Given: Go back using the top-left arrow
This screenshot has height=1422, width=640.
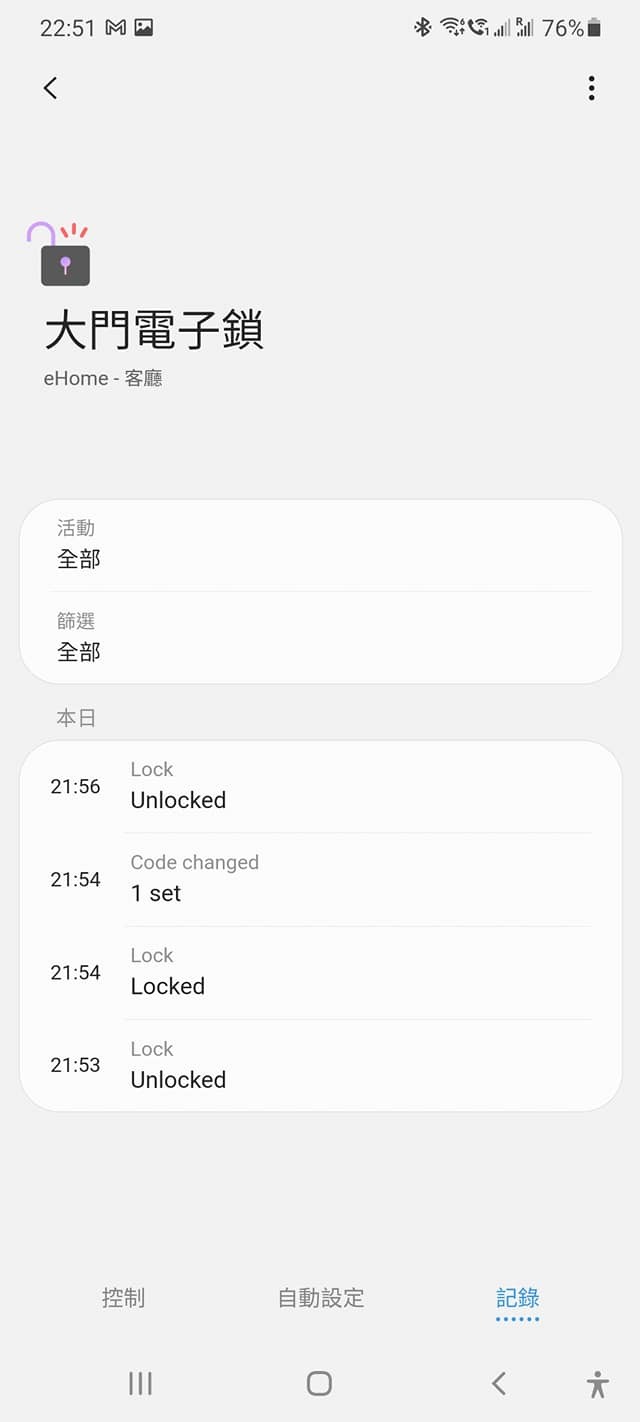Looking at the screenshot, I should (x=50, y=88).
